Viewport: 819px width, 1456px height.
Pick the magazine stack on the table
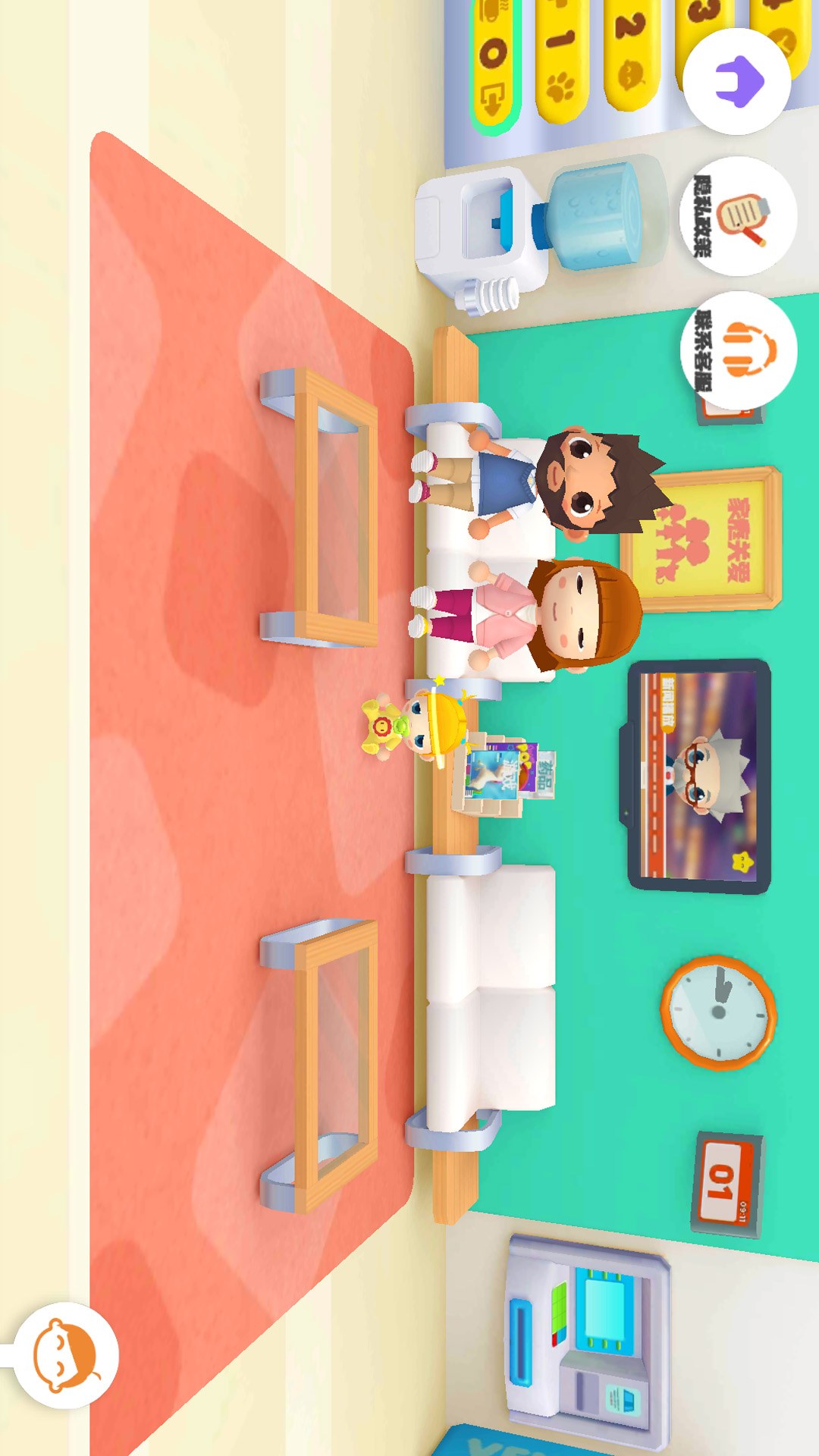pyautogui.click(x=504, y=773)
